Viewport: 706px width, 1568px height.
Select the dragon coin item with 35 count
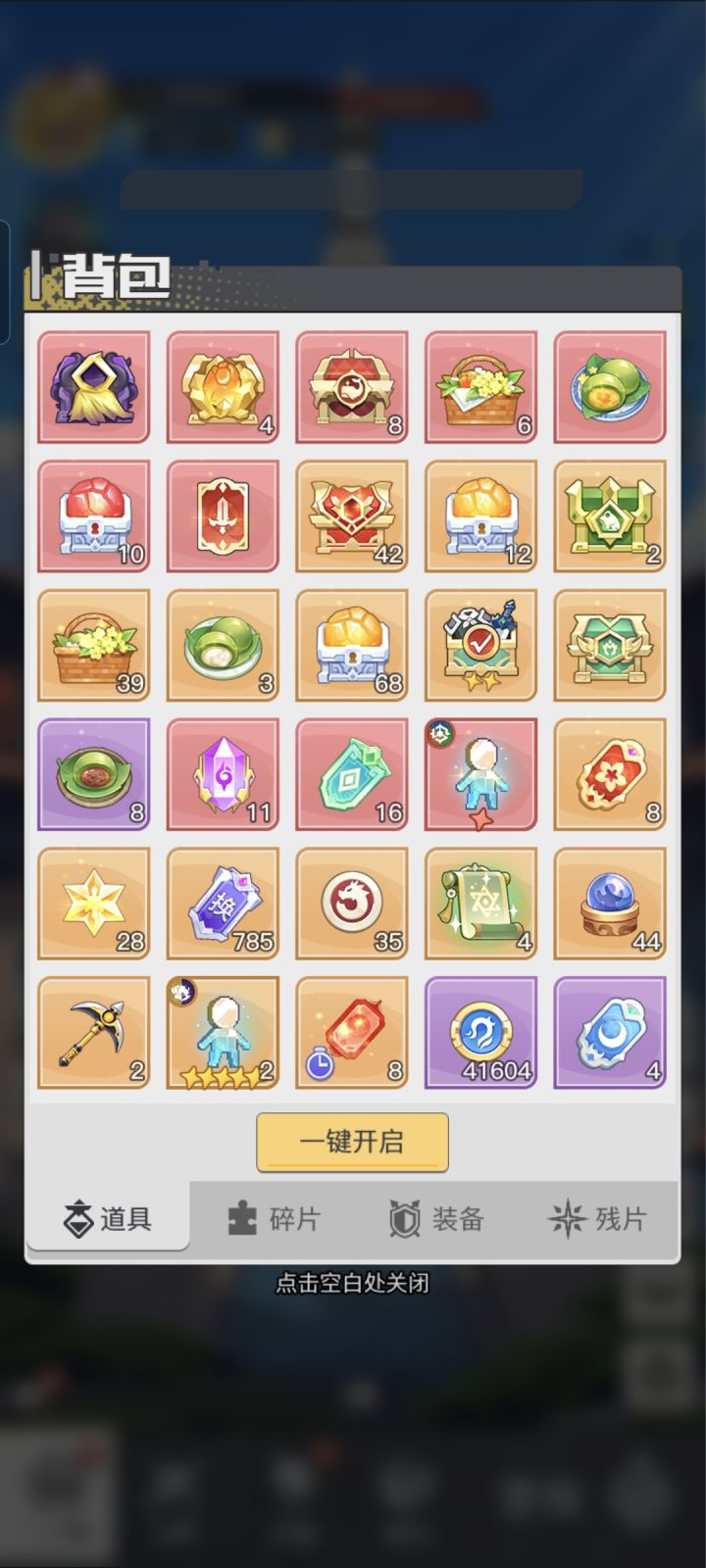click(352, 904)
